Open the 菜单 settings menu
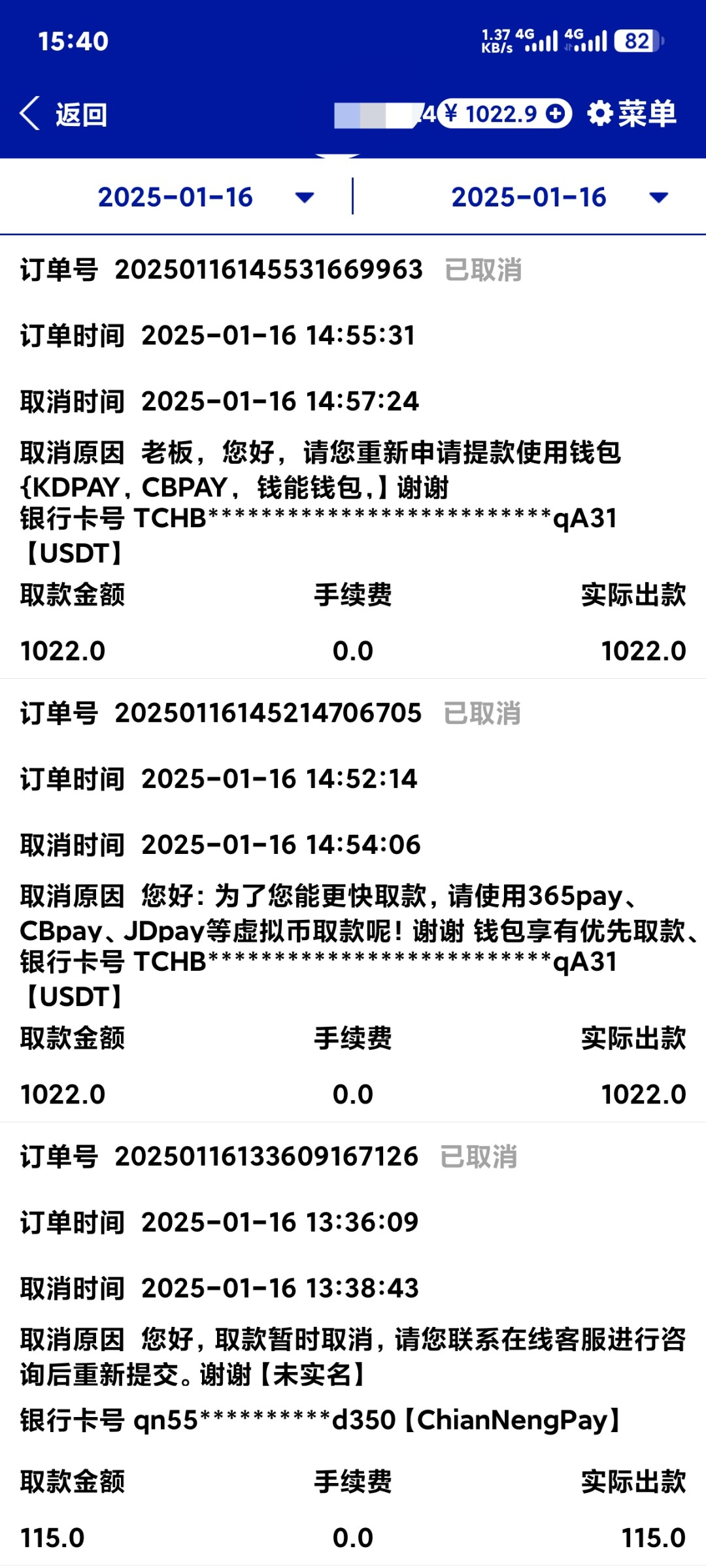Image resolution: width=706 pixels, height=1568 pixels. tap(631, 114)
